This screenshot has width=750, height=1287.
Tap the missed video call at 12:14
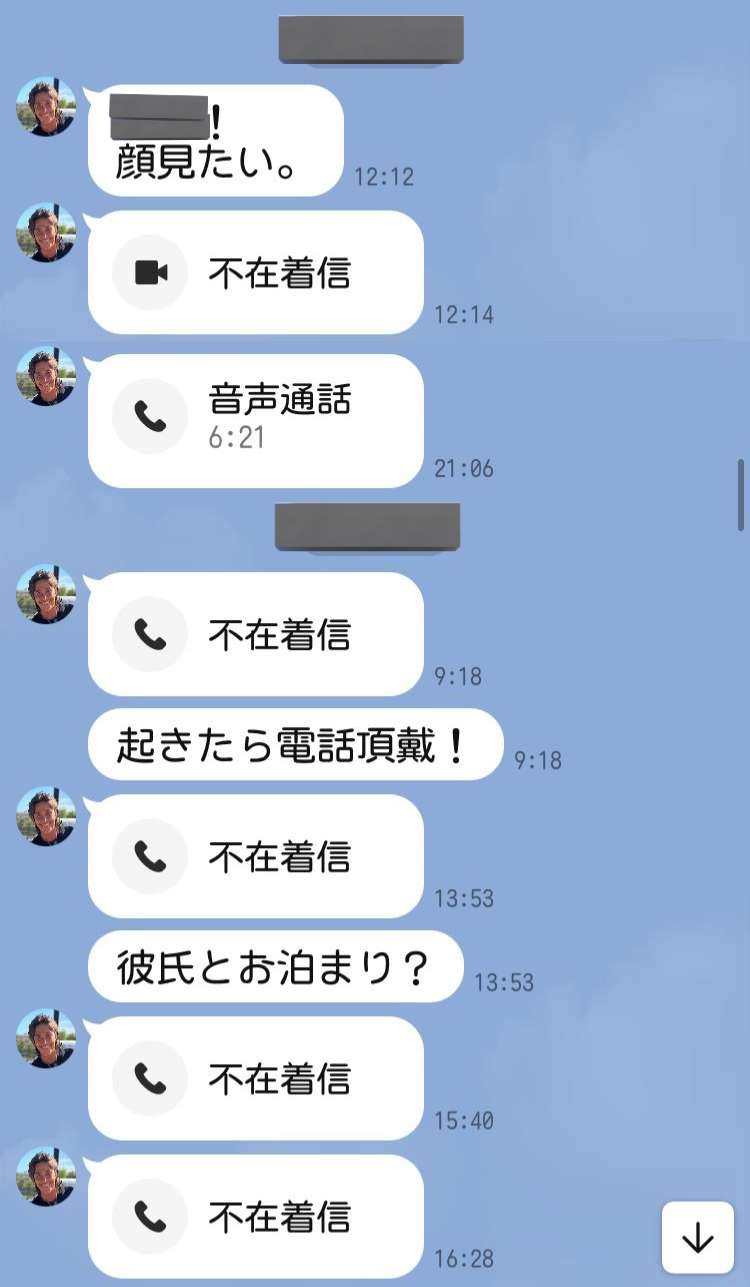[x=255, y=272]
